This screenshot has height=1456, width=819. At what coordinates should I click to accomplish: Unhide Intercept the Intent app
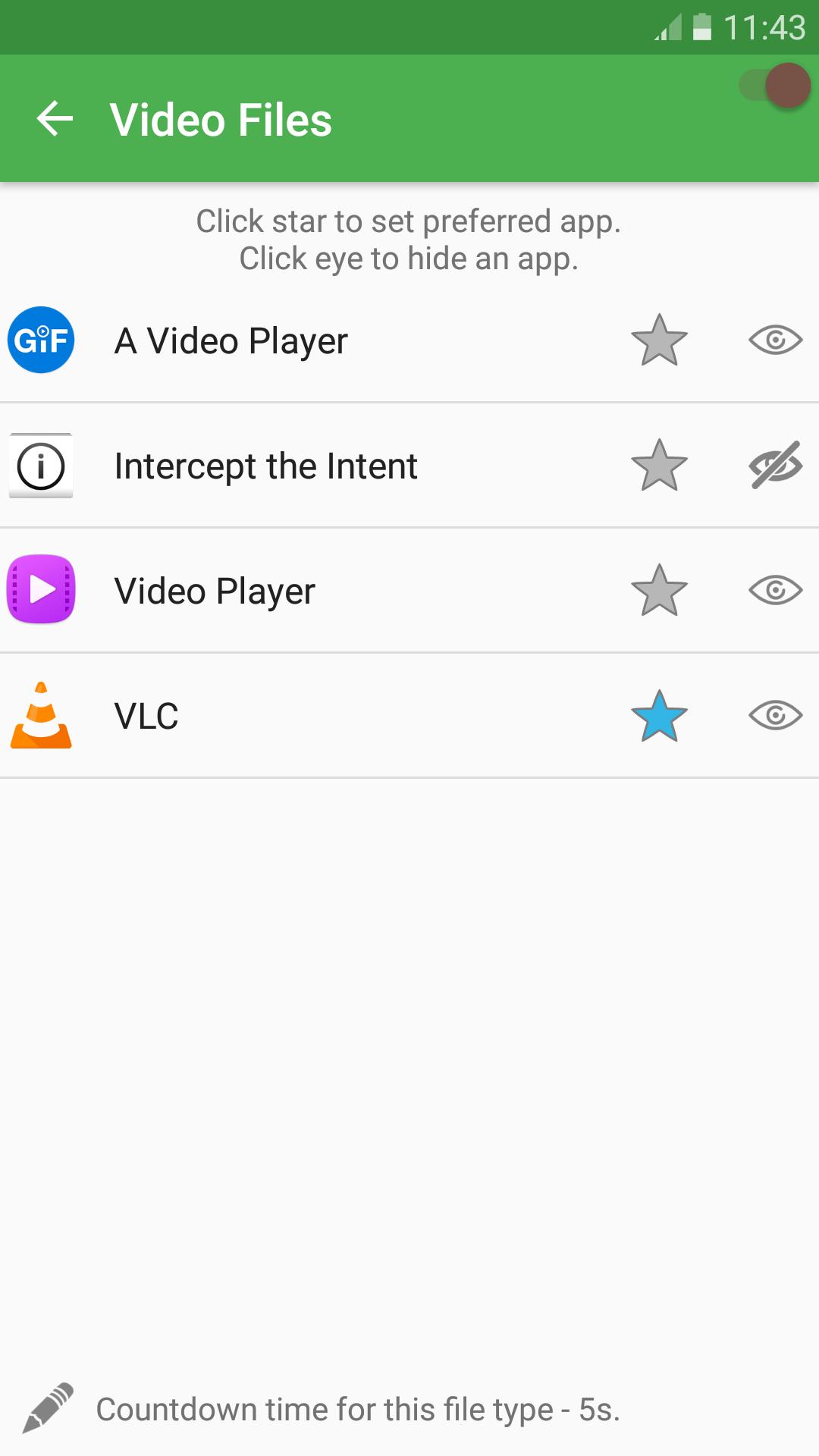tap(775, 465)
